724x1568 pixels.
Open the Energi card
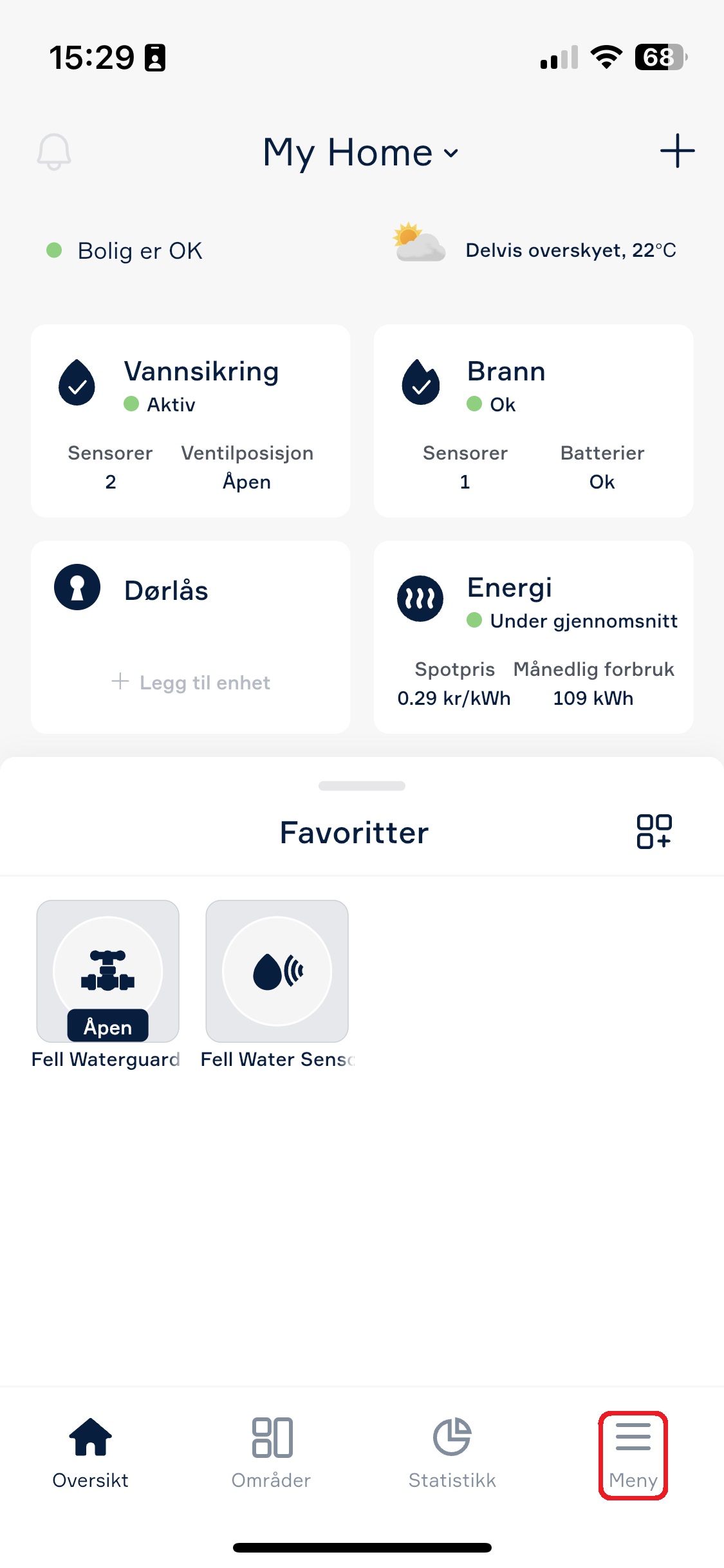click(533, 637)
